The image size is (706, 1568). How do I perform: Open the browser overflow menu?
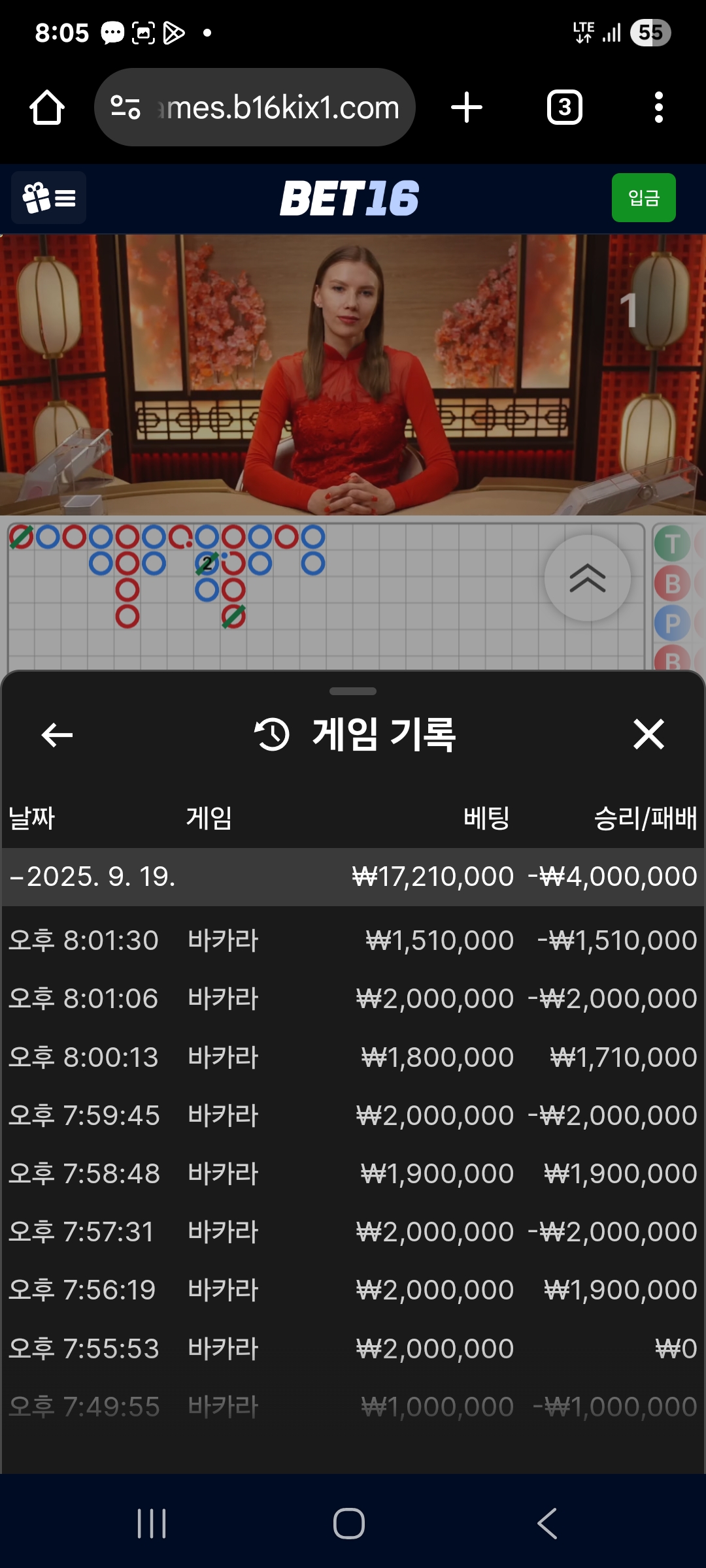(658, 107)
